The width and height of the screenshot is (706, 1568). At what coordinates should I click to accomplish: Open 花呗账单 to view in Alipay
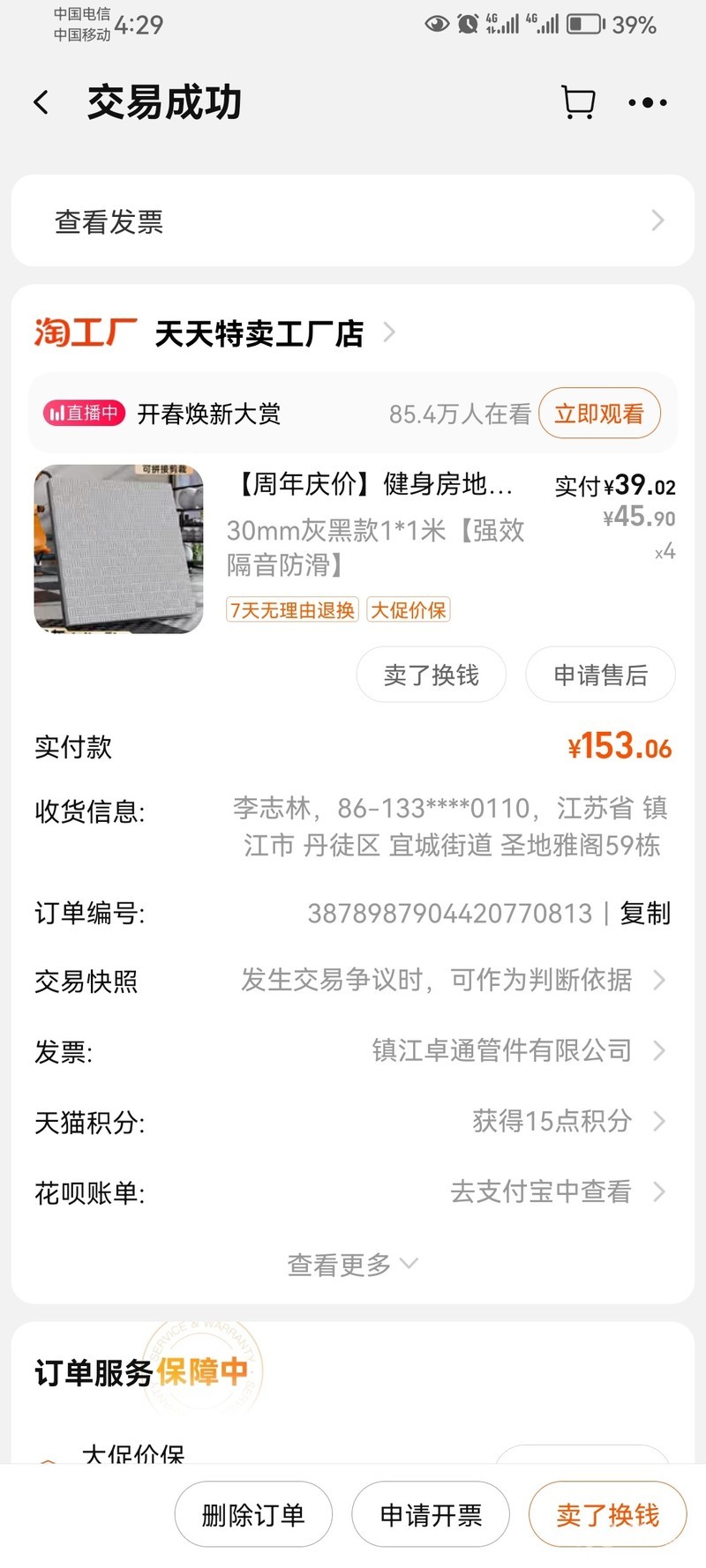click(x=353, y=1192)
